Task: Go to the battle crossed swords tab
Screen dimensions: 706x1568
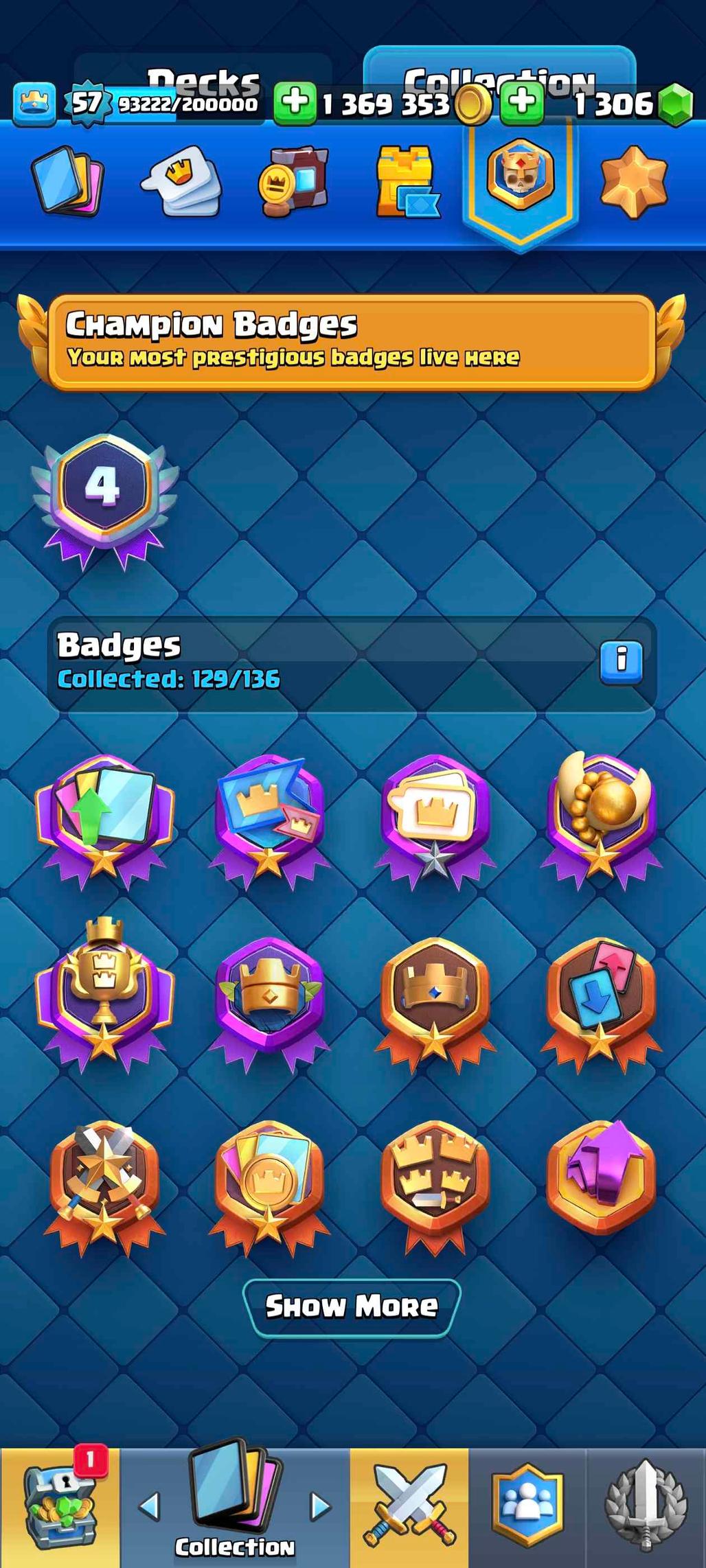Action: coord(409,1509)
